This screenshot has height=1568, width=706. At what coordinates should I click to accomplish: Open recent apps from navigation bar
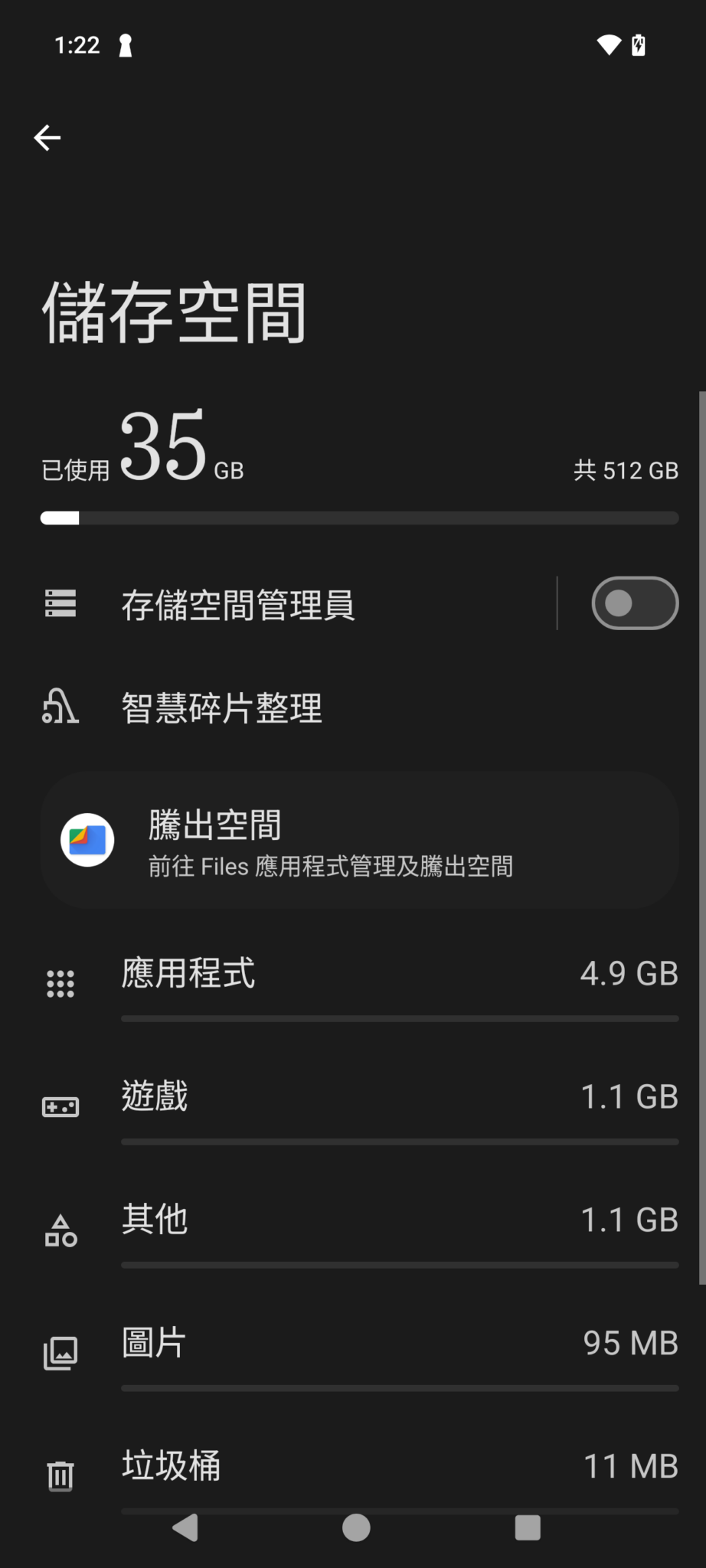[x=528, y=1527]
